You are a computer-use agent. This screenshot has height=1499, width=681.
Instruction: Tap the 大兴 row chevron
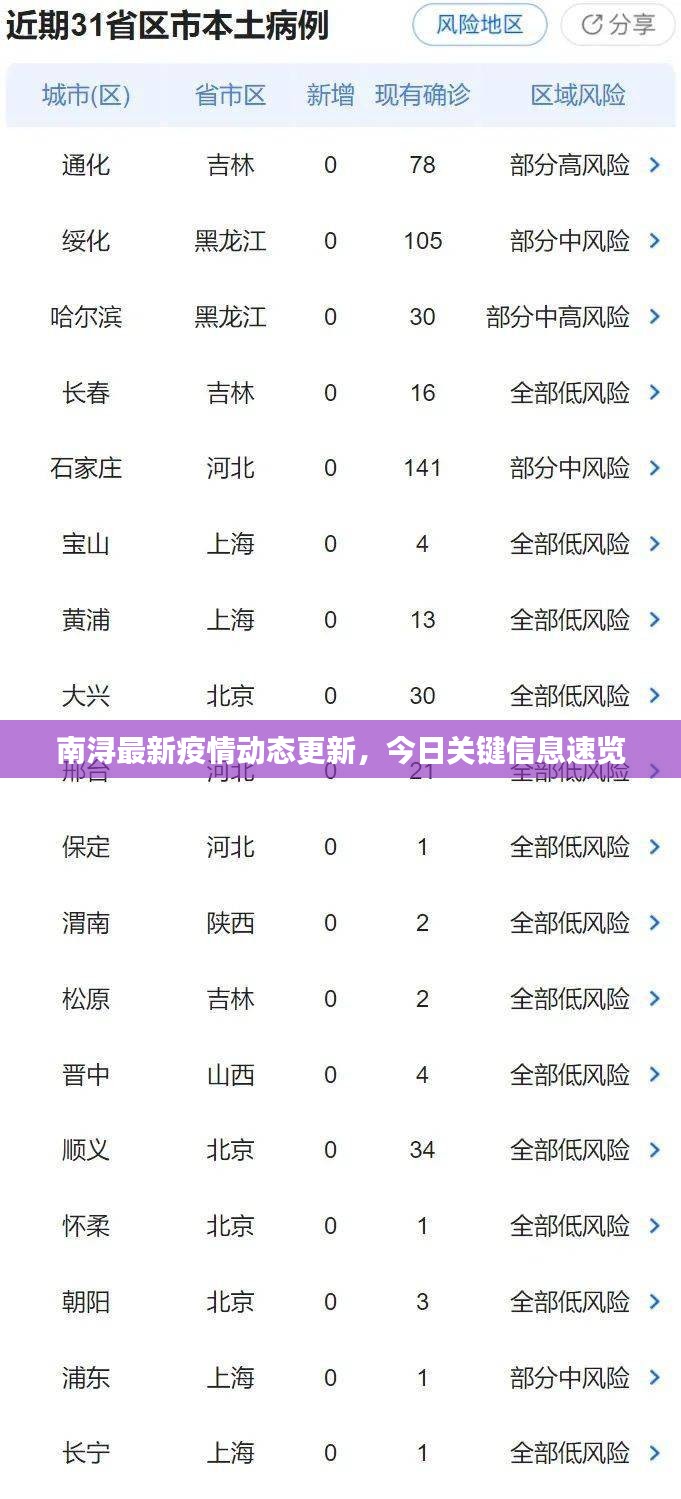655,695
